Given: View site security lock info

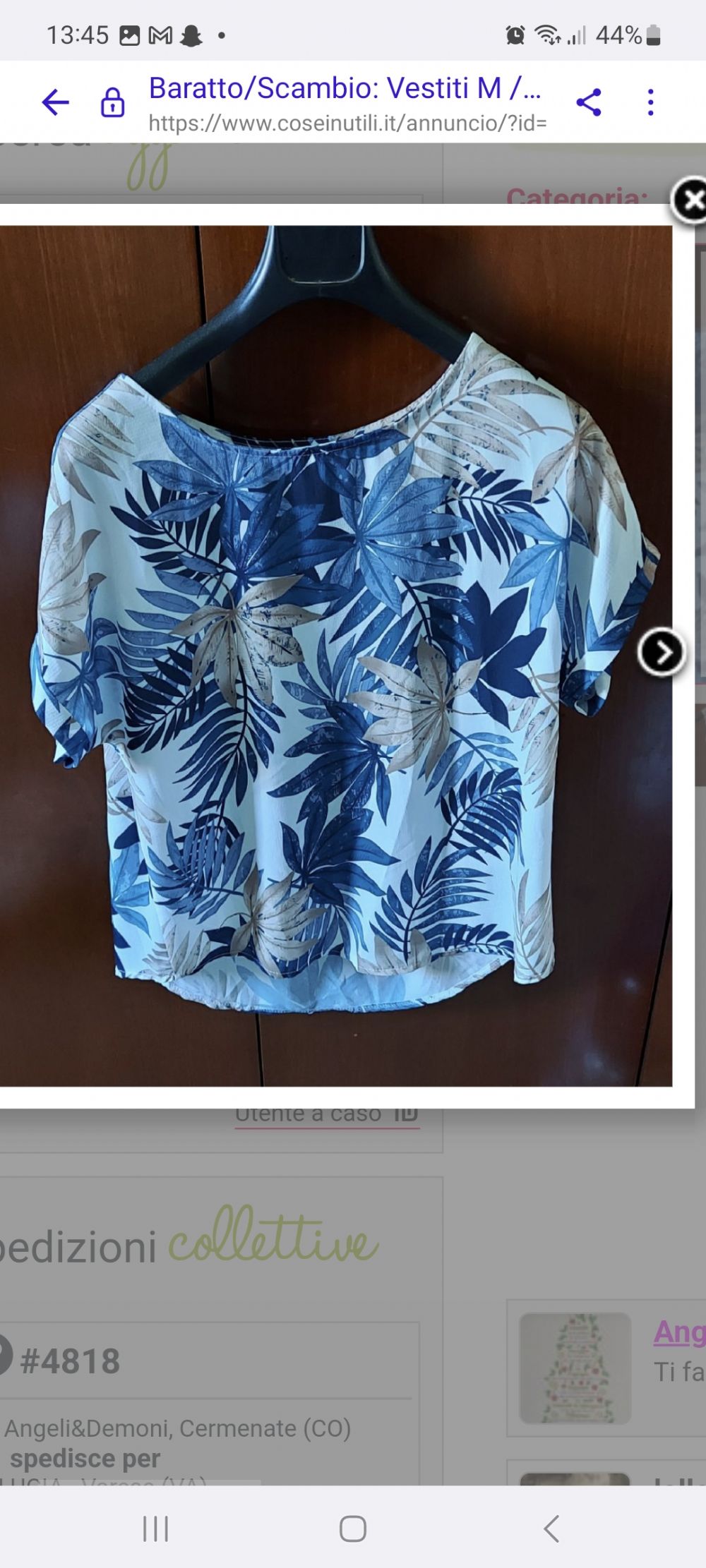Looking at the screenshot, I should pos(112,102).
